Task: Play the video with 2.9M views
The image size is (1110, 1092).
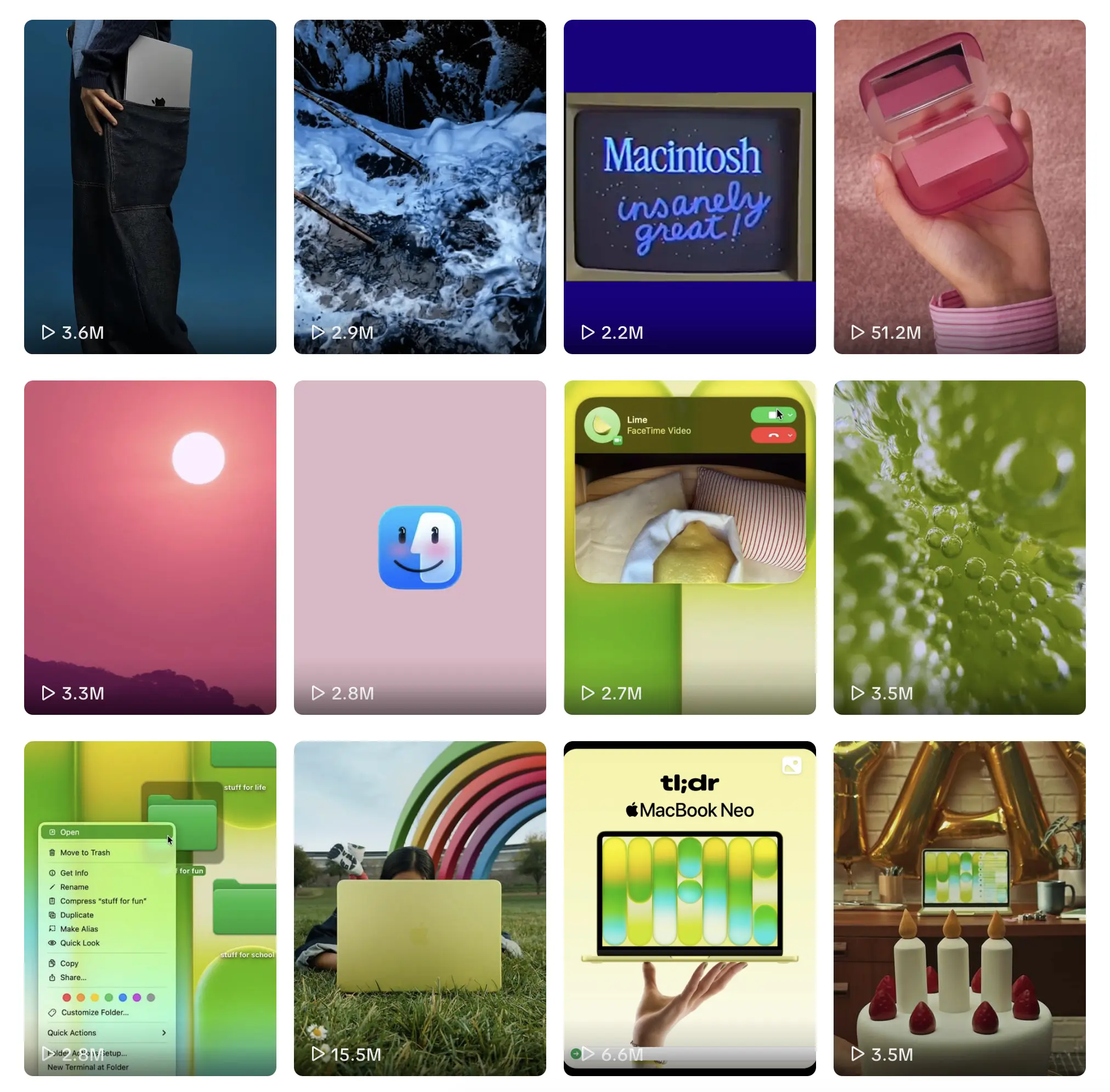Action: (420, 186)
